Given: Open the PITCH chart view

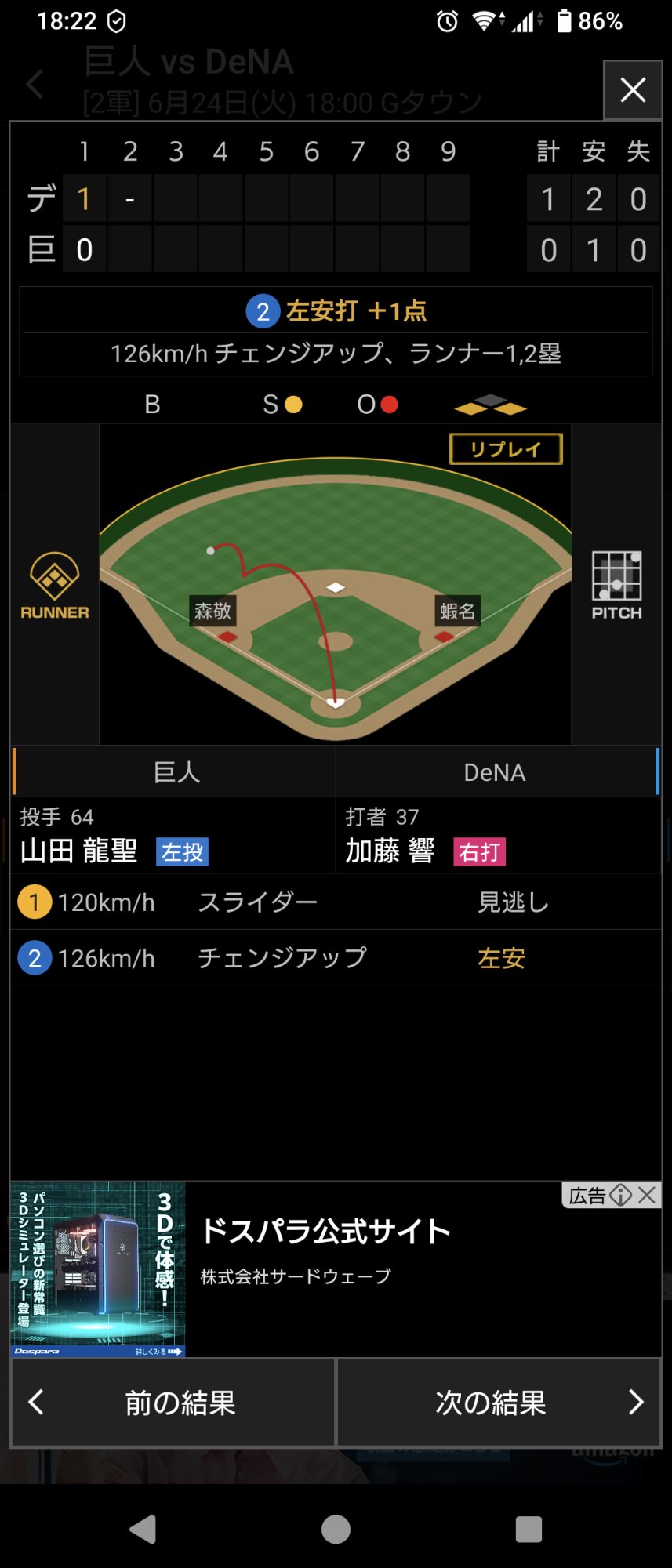Looking at the screenshot, I should [x=616, y=586].
